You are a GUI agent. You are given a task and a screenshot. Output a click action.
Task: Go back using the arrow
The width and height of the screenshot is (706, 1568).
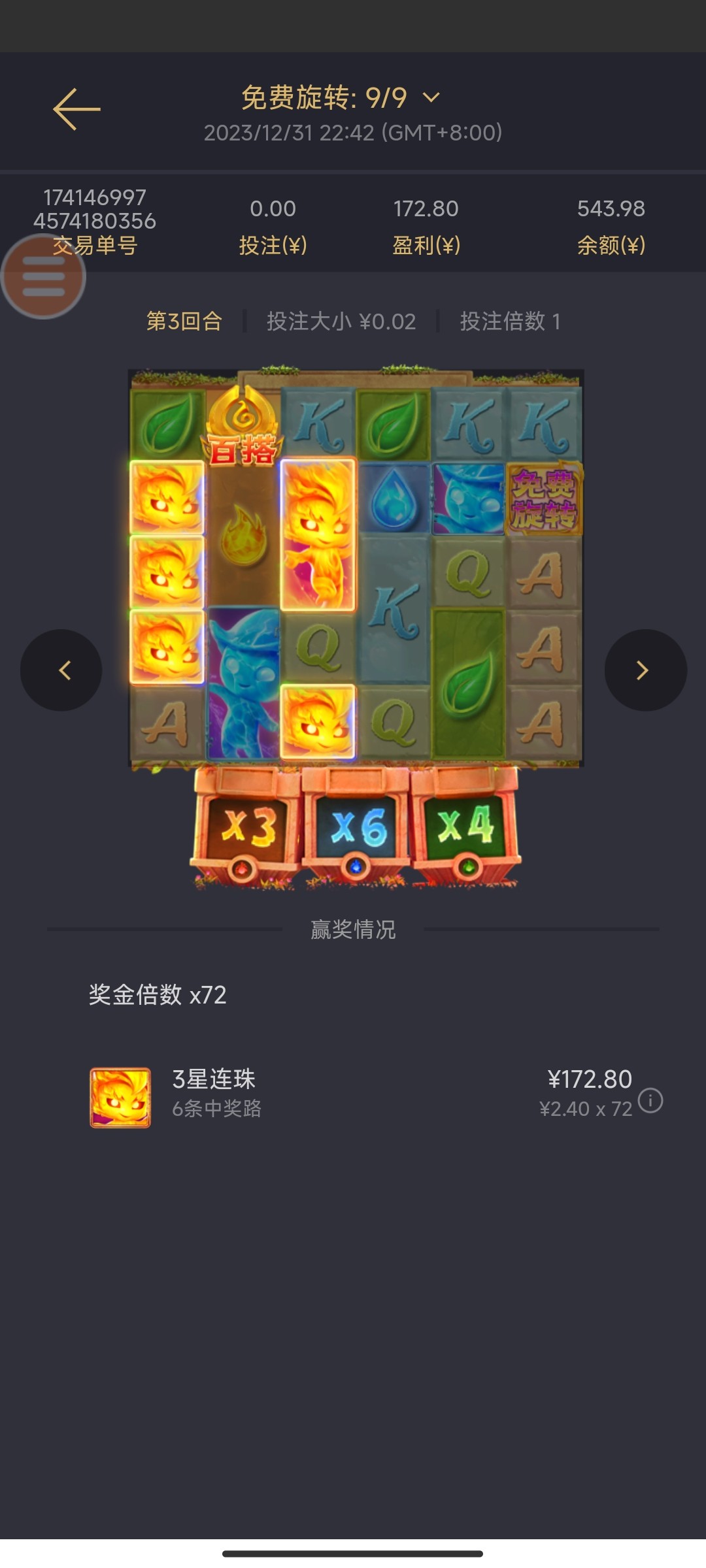tap(76, 109)
